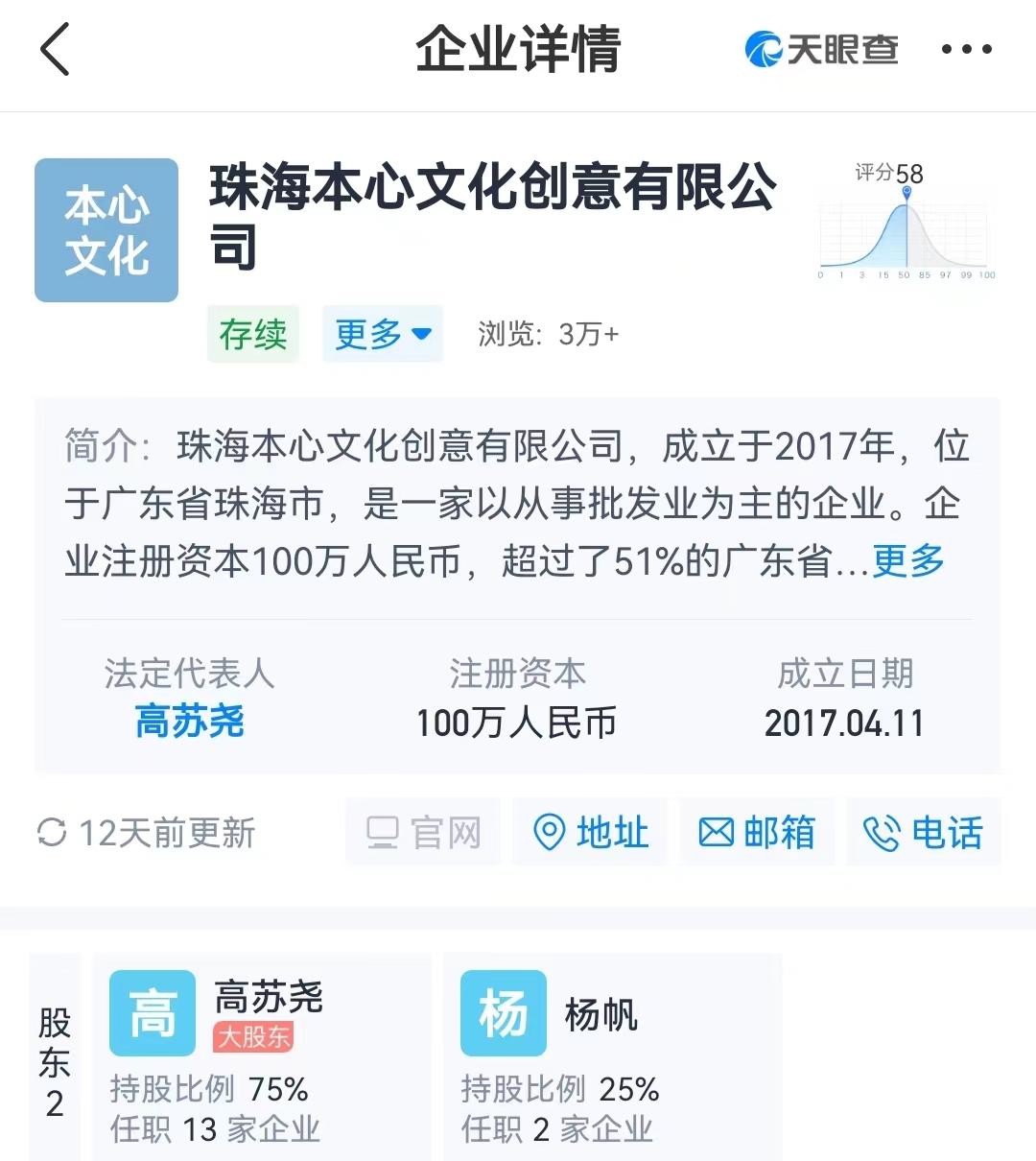
Task: Tap the 杨 shareholder avatar icon
Action: (x=503, y=1011)
